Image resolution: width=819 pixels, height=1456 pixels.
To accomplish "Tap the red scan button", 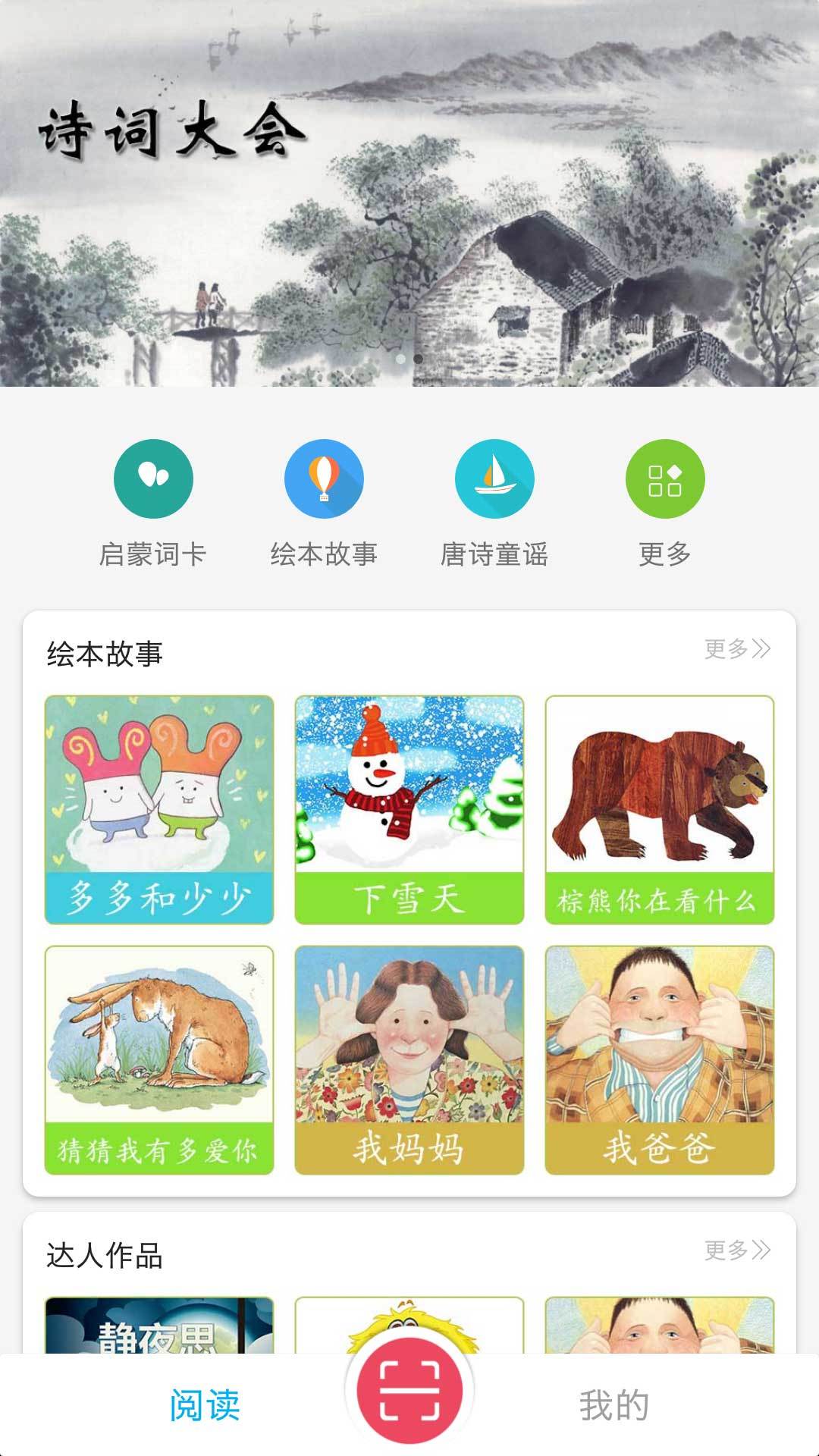I will pos(409,1390).
